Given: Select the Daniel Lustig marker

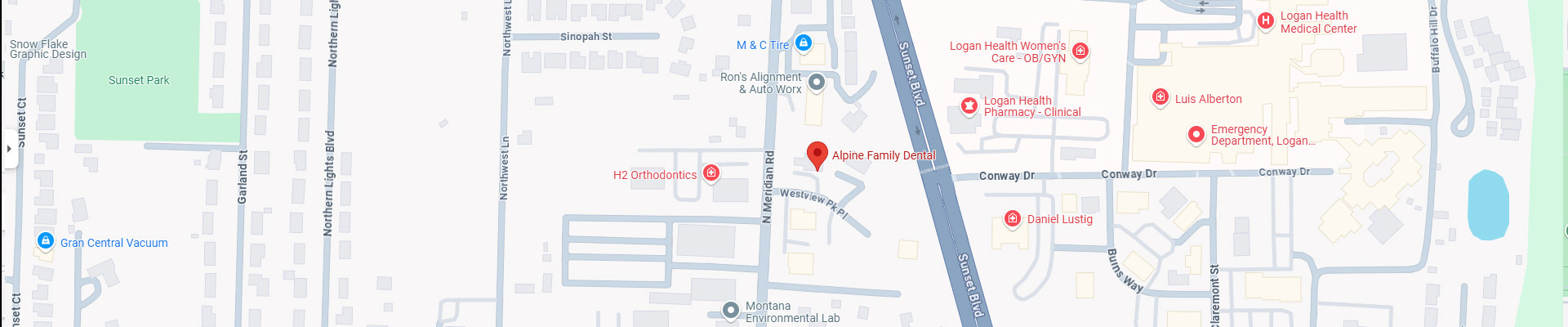Looking at the screenshot, I should coord(1013,218).
